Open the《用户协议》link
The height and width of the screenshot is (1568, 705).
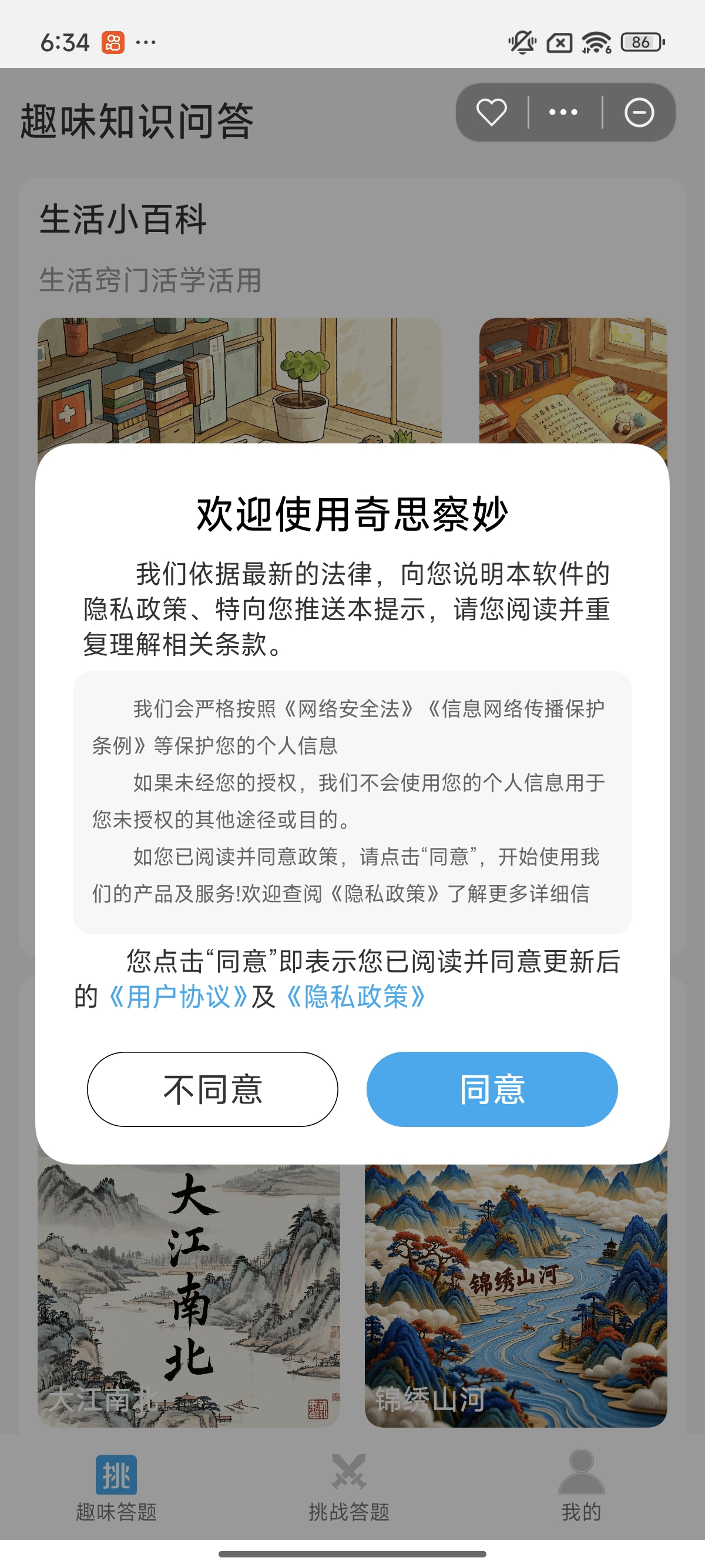coord(178,997)
